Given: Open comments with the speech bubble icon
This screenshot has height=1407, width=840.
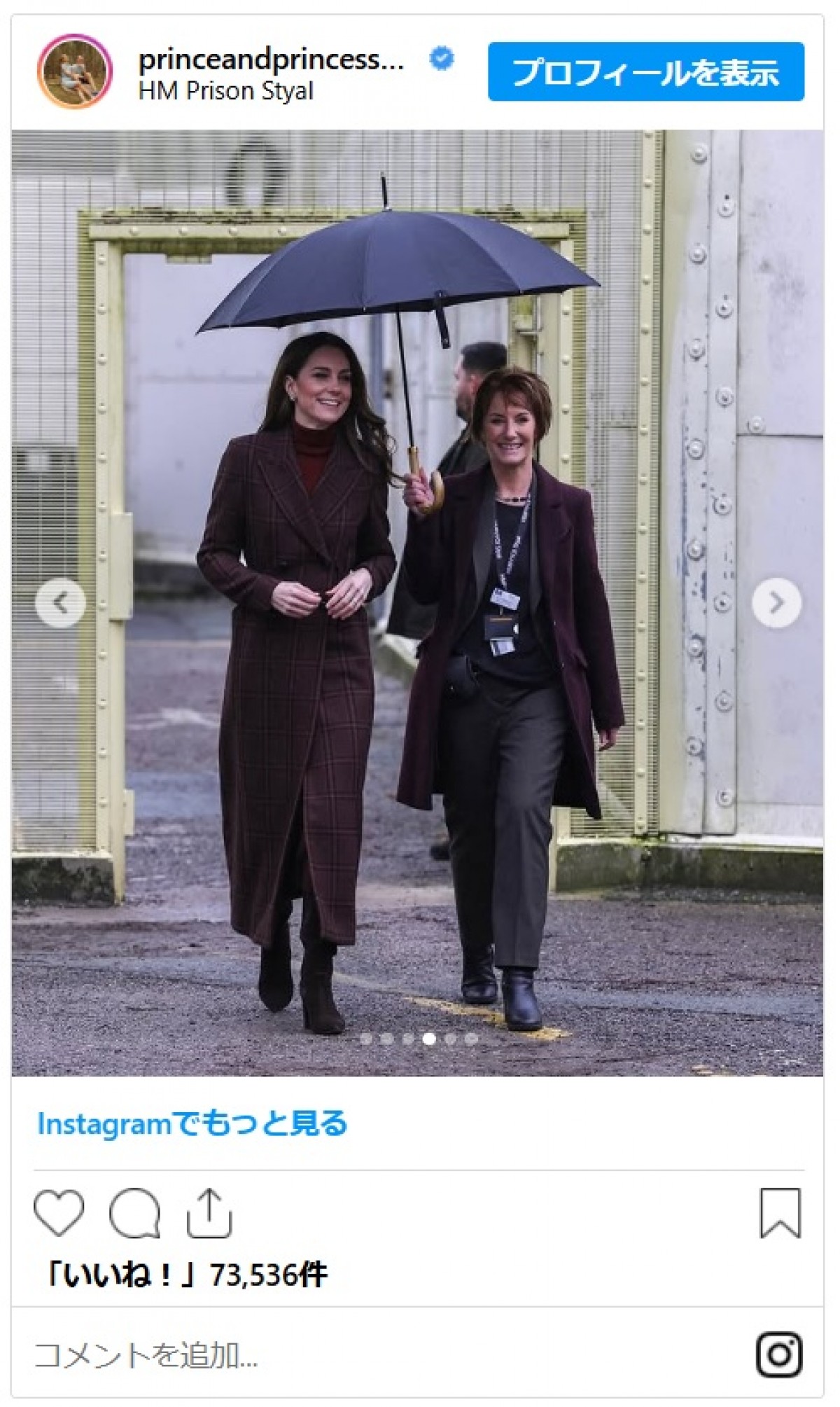Looking at the screenshot, I should pos(134,1212).
